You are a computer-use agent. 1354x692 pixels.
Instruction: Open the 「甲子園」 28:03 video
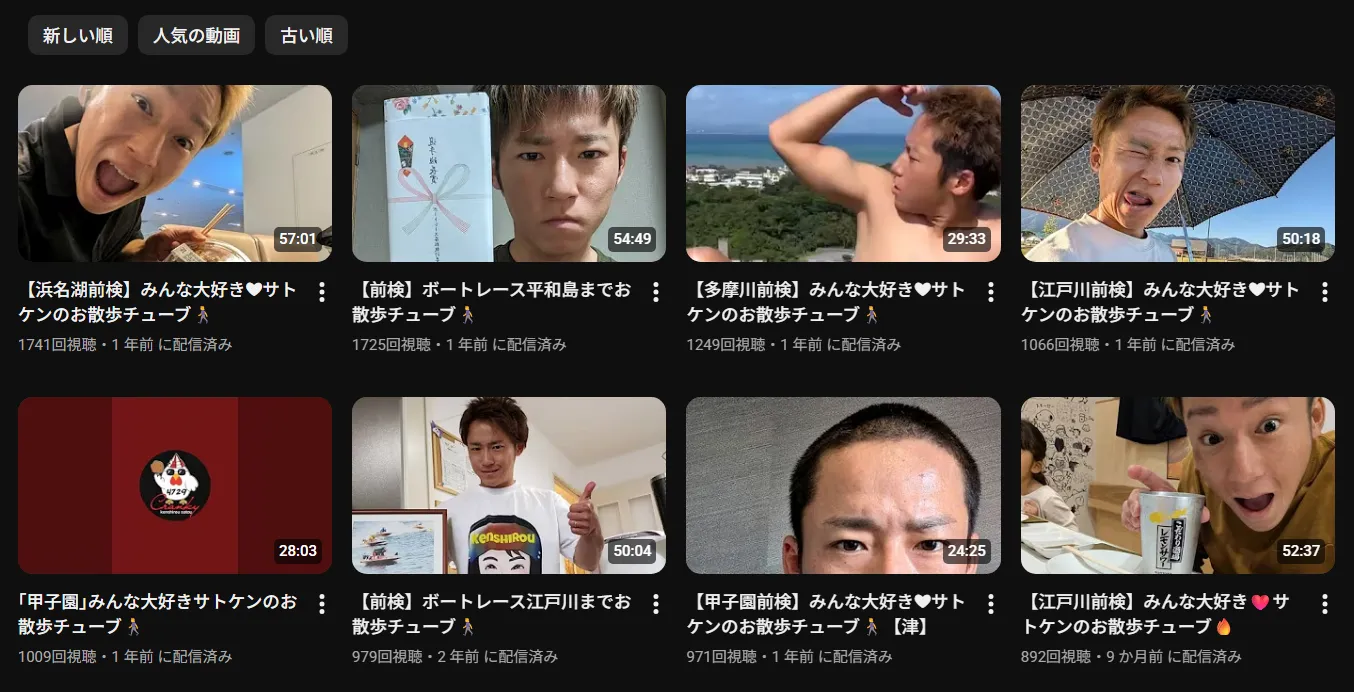coord(175,485)
